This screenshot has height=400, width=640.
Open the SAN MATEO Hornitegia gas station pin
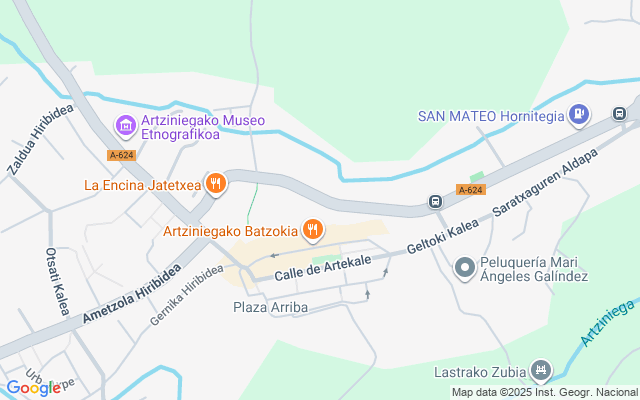tap(578, 116)
